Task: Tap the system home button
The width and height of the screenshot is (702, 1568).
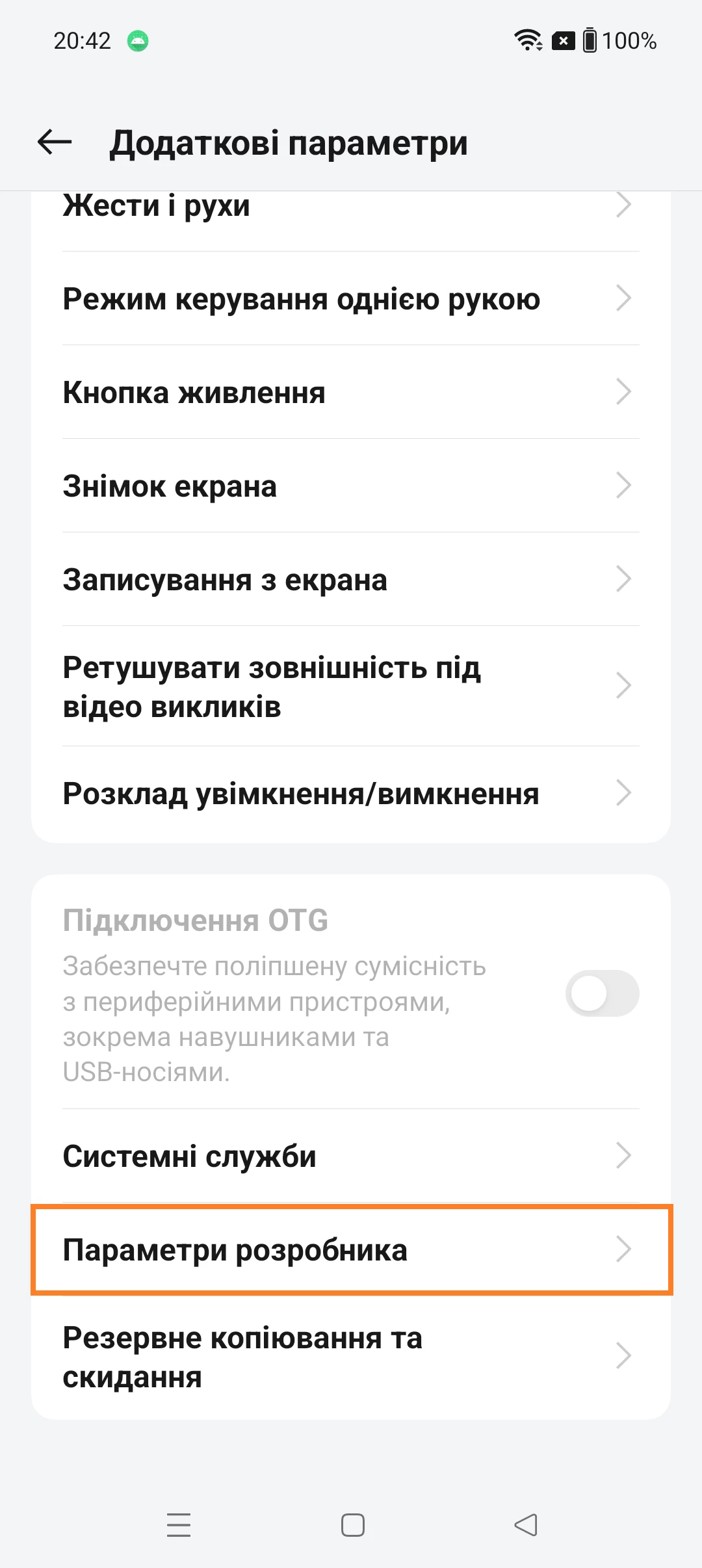Action: pos(352,1525)
